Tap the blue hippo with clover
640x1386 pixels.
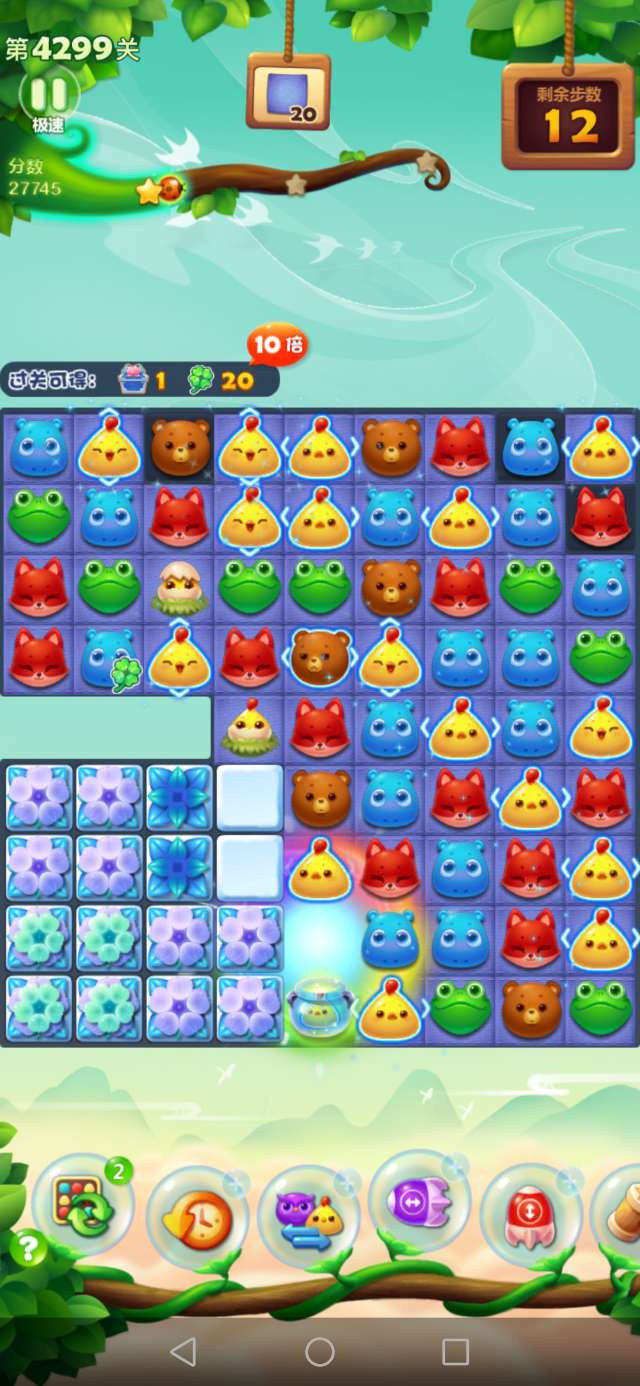pyautogui.click(x=108, y=658)
